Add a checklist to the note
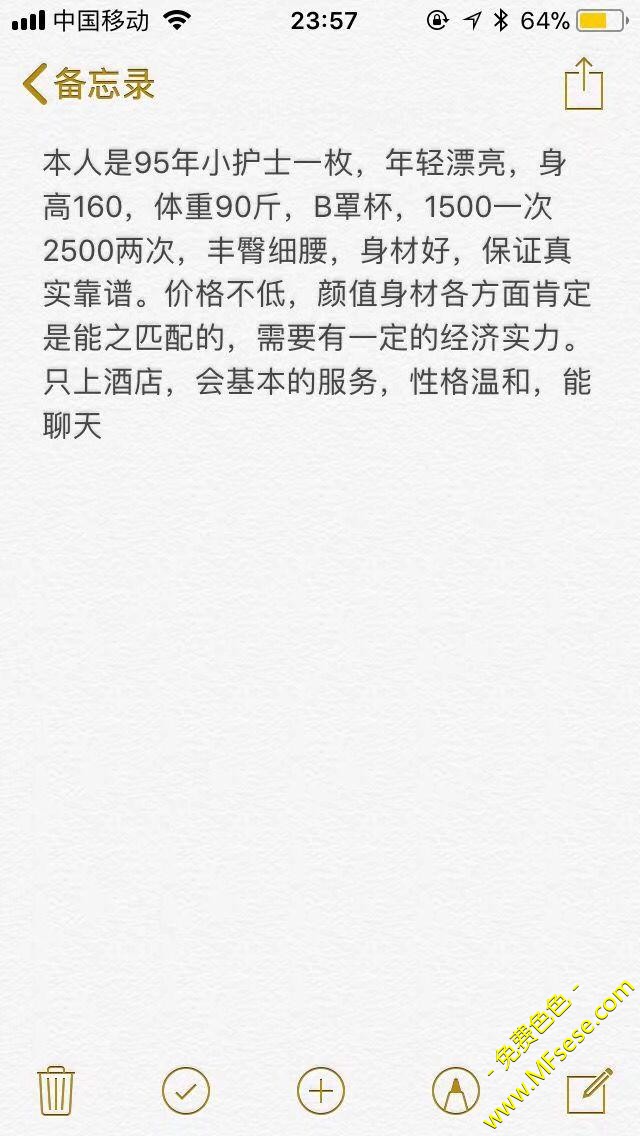The width and height of the screenshot is (640, 1136). 186,1090
